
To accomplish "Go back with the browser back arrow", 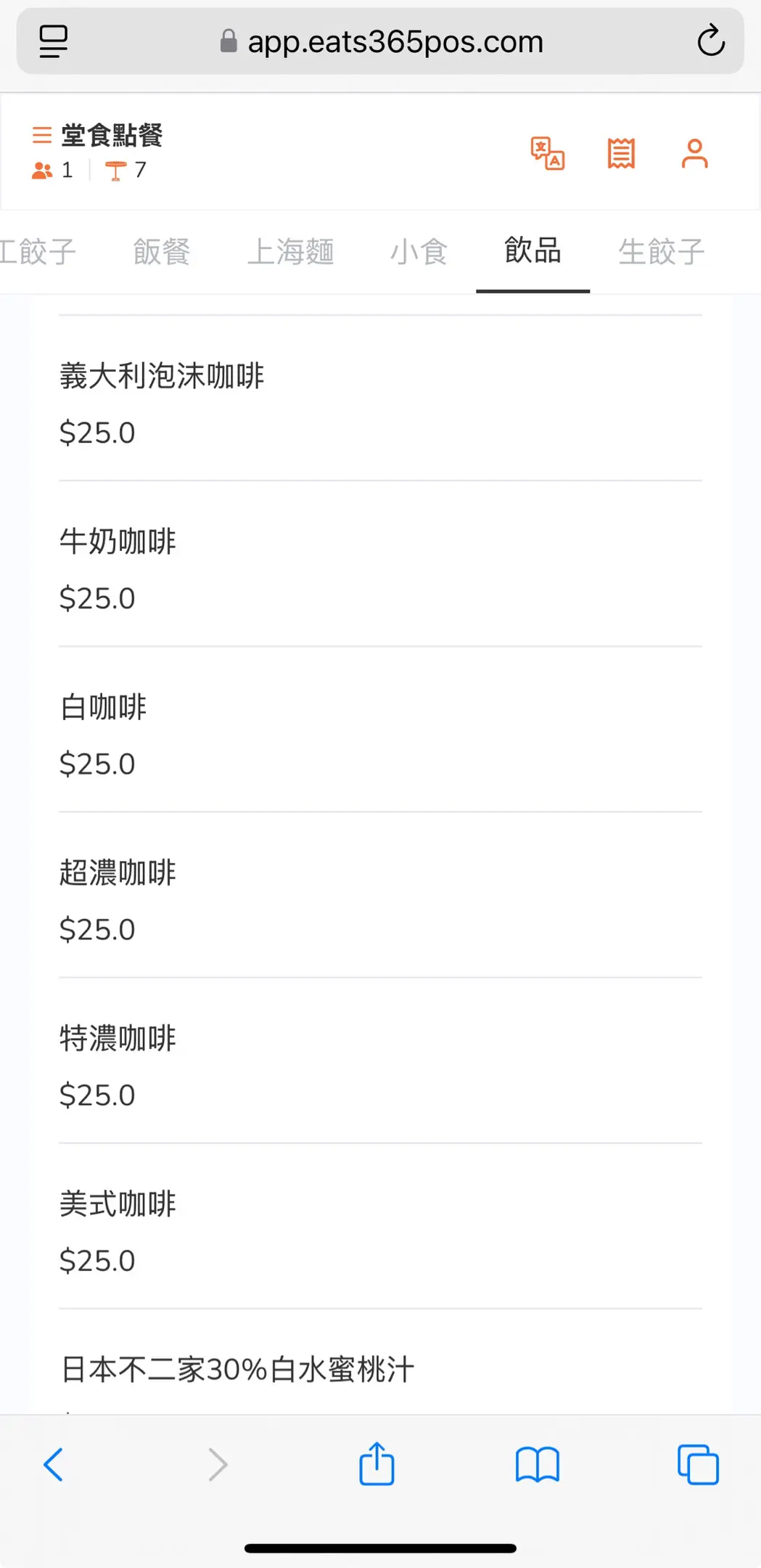I will 54,1464.
